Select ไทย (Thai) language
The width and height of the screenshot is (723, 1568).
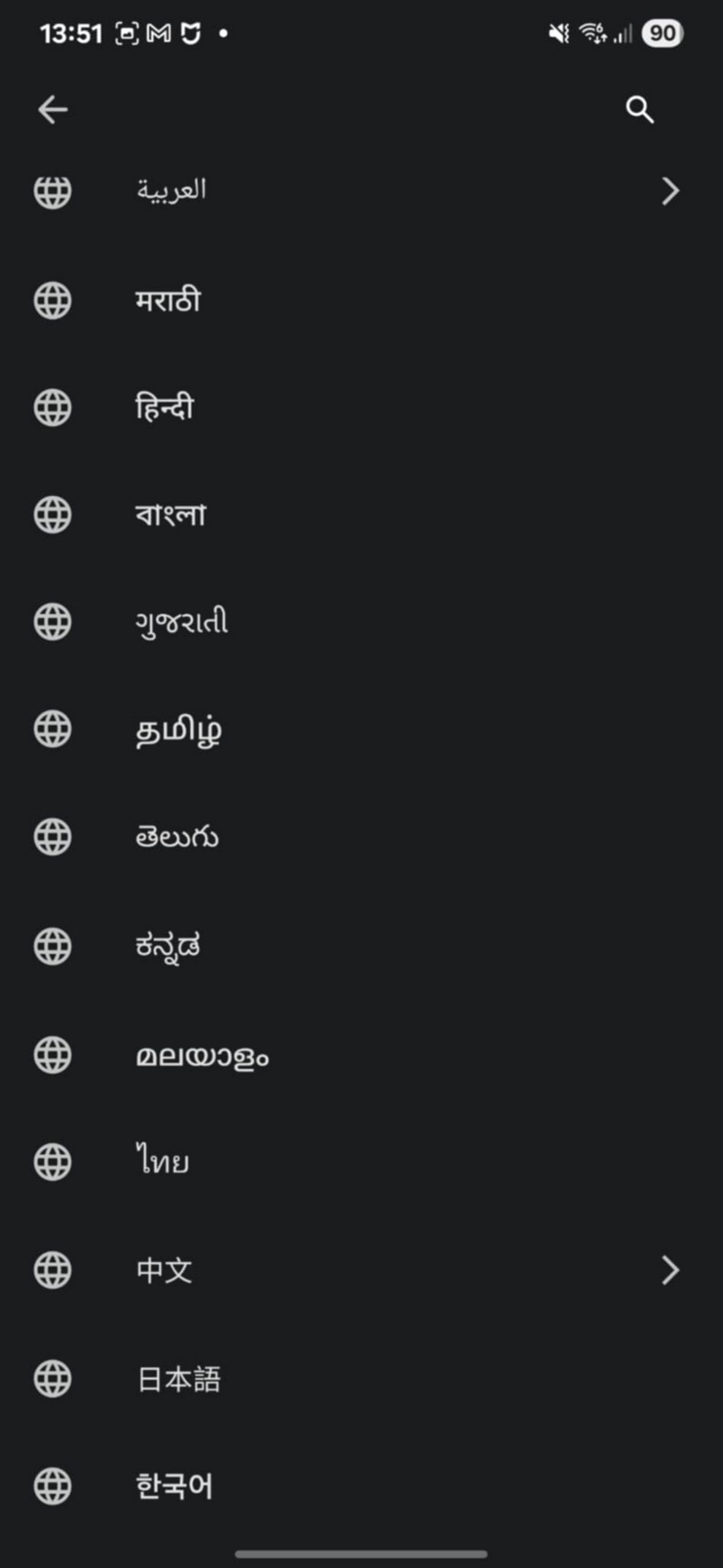[361, 1162]
